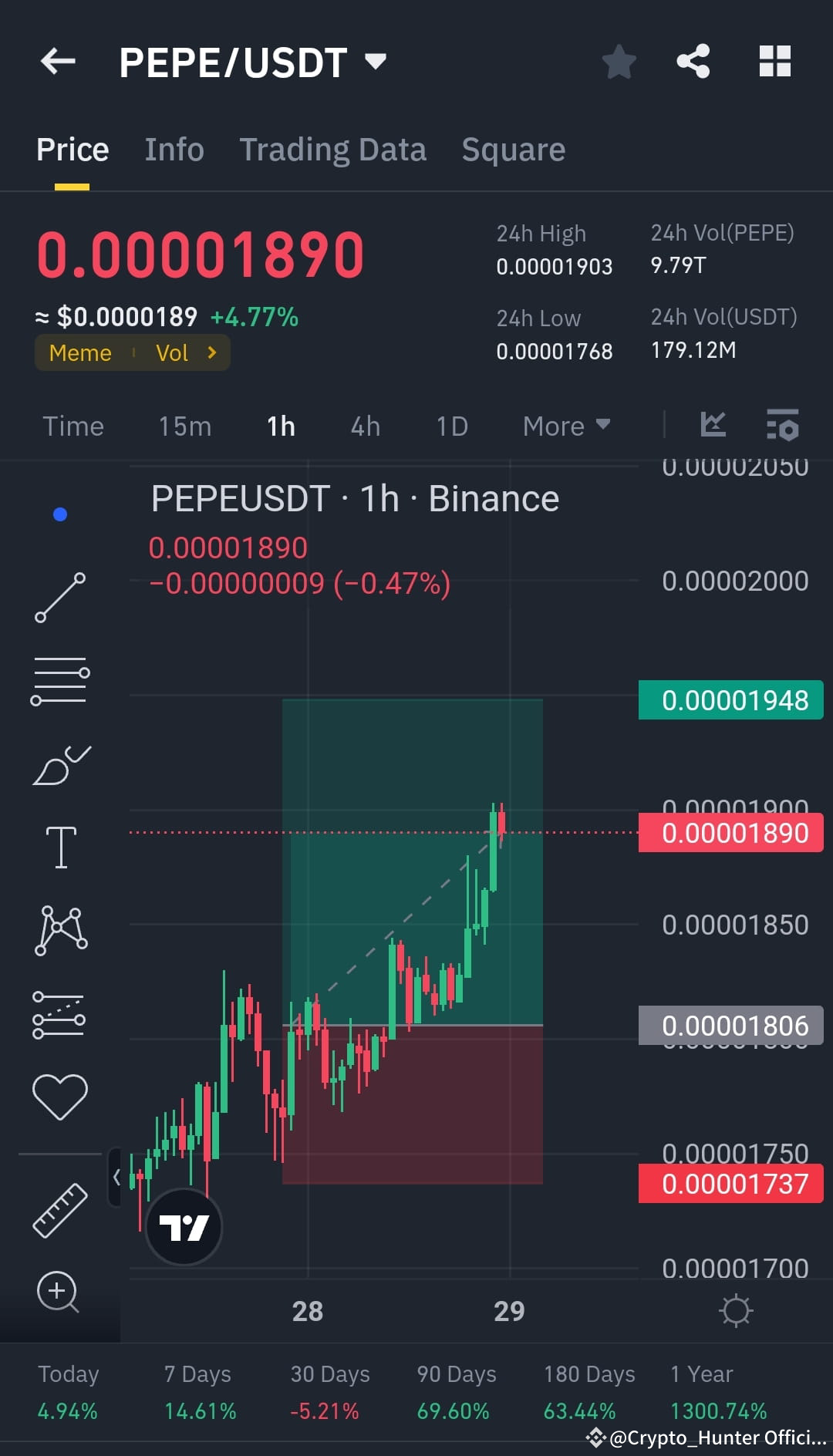Open the indicators panel
Screen dimensions: 833x1456
pyautogui.click(x=713, y=425)
